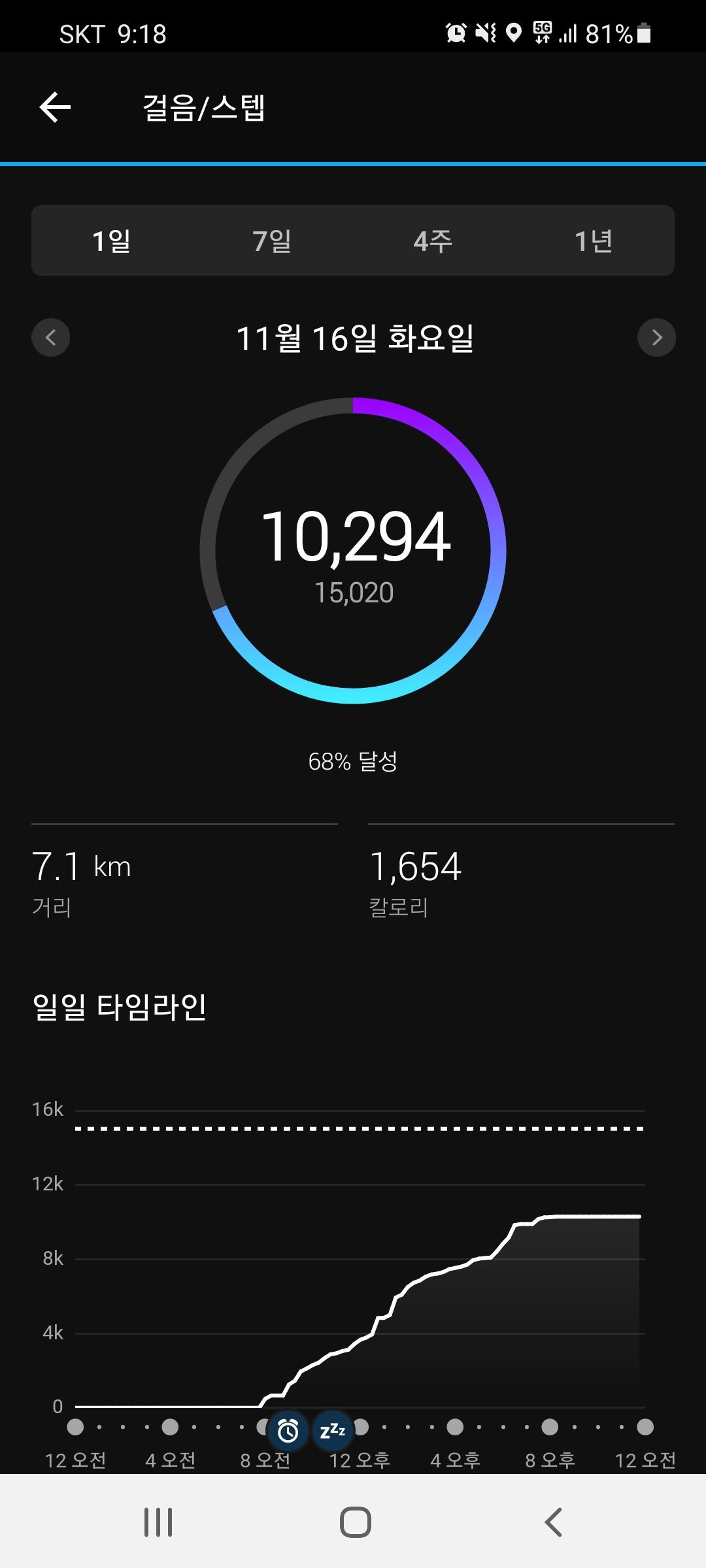Select the 1일 view tab
This screenshot has width=706, height=1568.
pos(112,241)
